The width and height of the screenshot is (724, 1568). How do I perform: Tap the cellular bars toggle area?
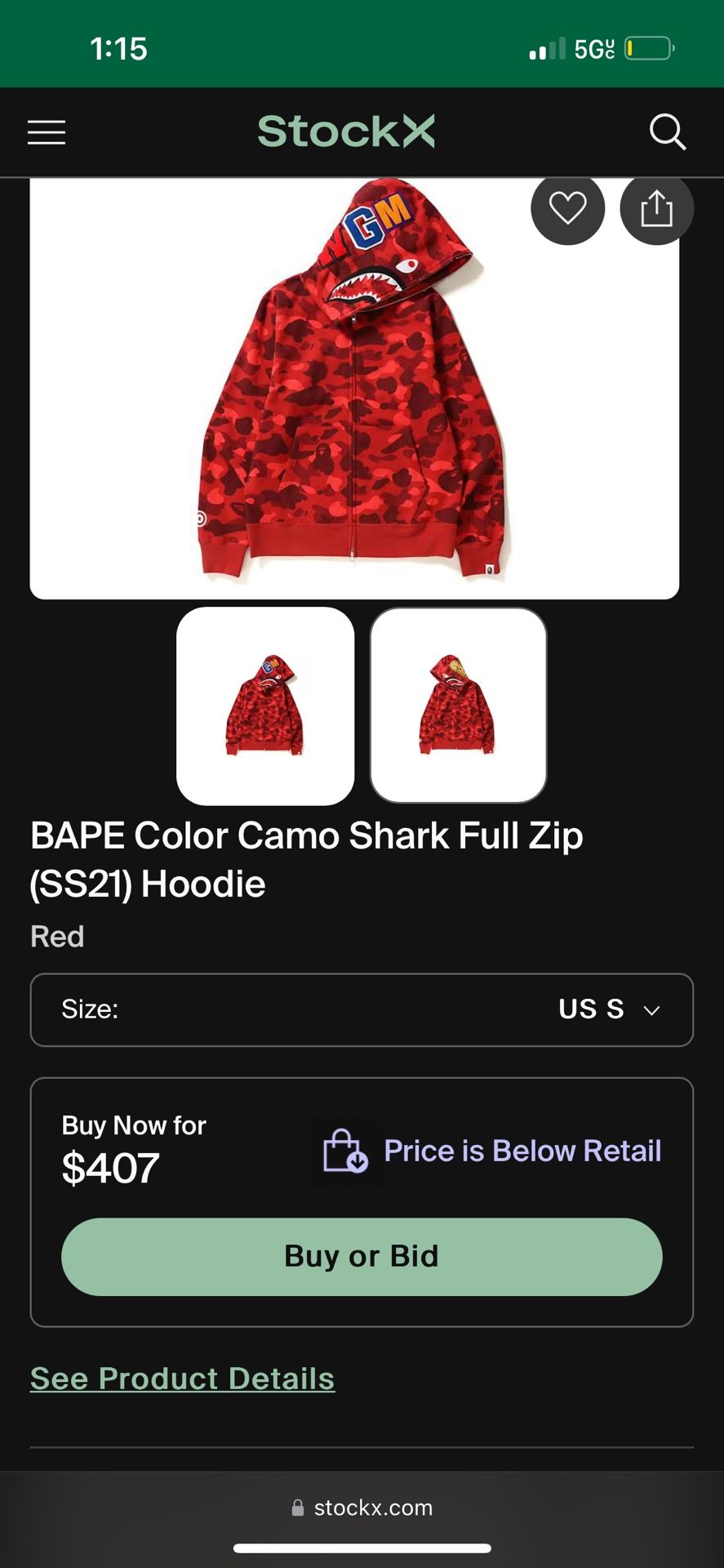click(x=545, y=48)
